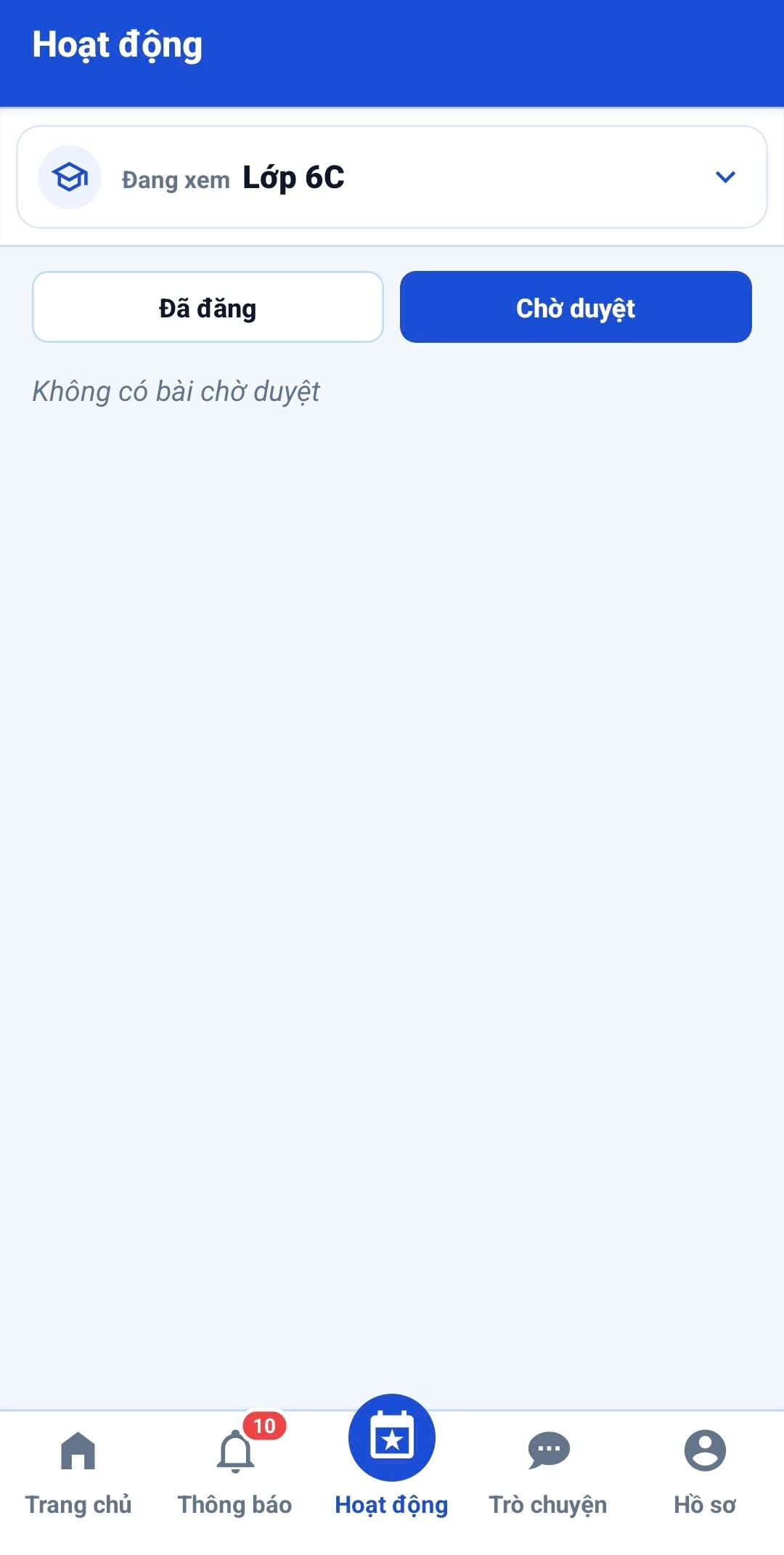
Task: Tap the Hoạt động bottom tab
Action: (x=392, y=1460)
